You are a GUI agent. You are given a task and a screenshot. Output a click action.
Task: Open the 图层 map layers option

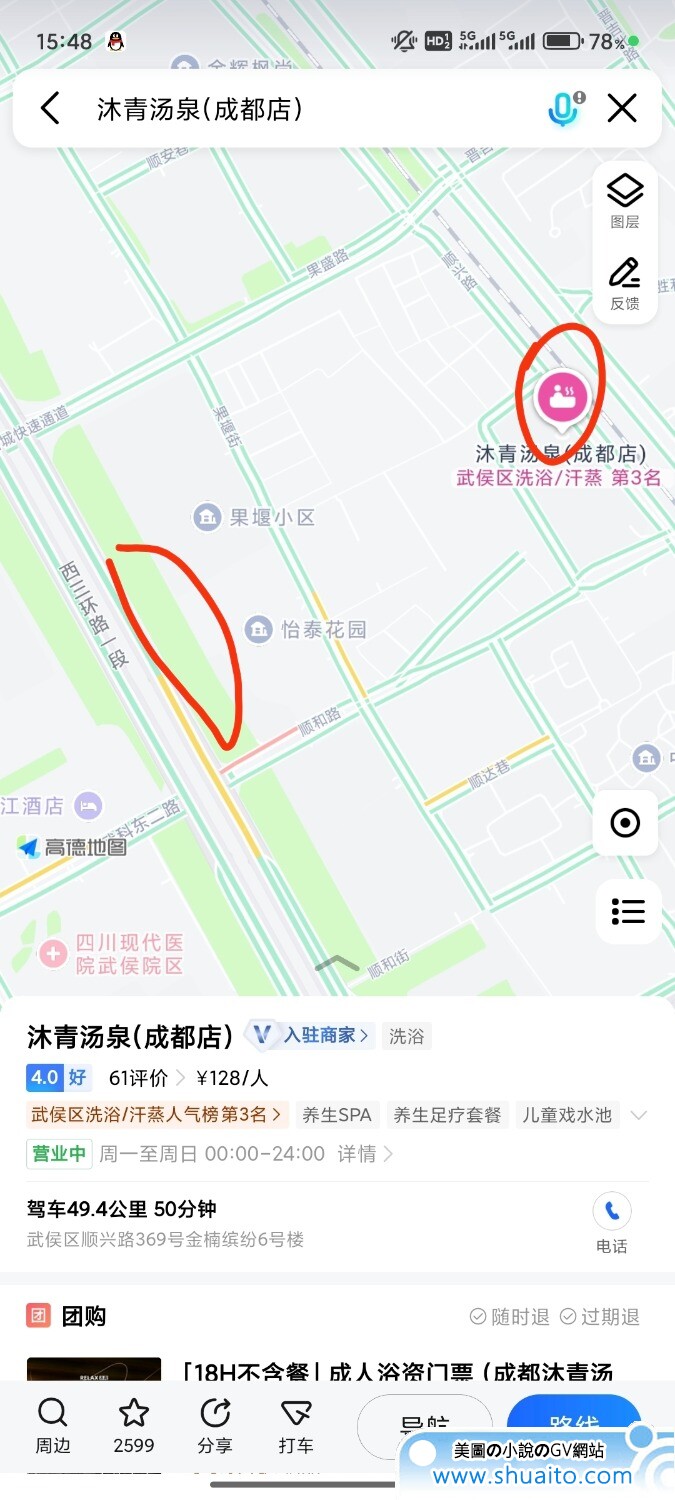[x=625, y=201]
